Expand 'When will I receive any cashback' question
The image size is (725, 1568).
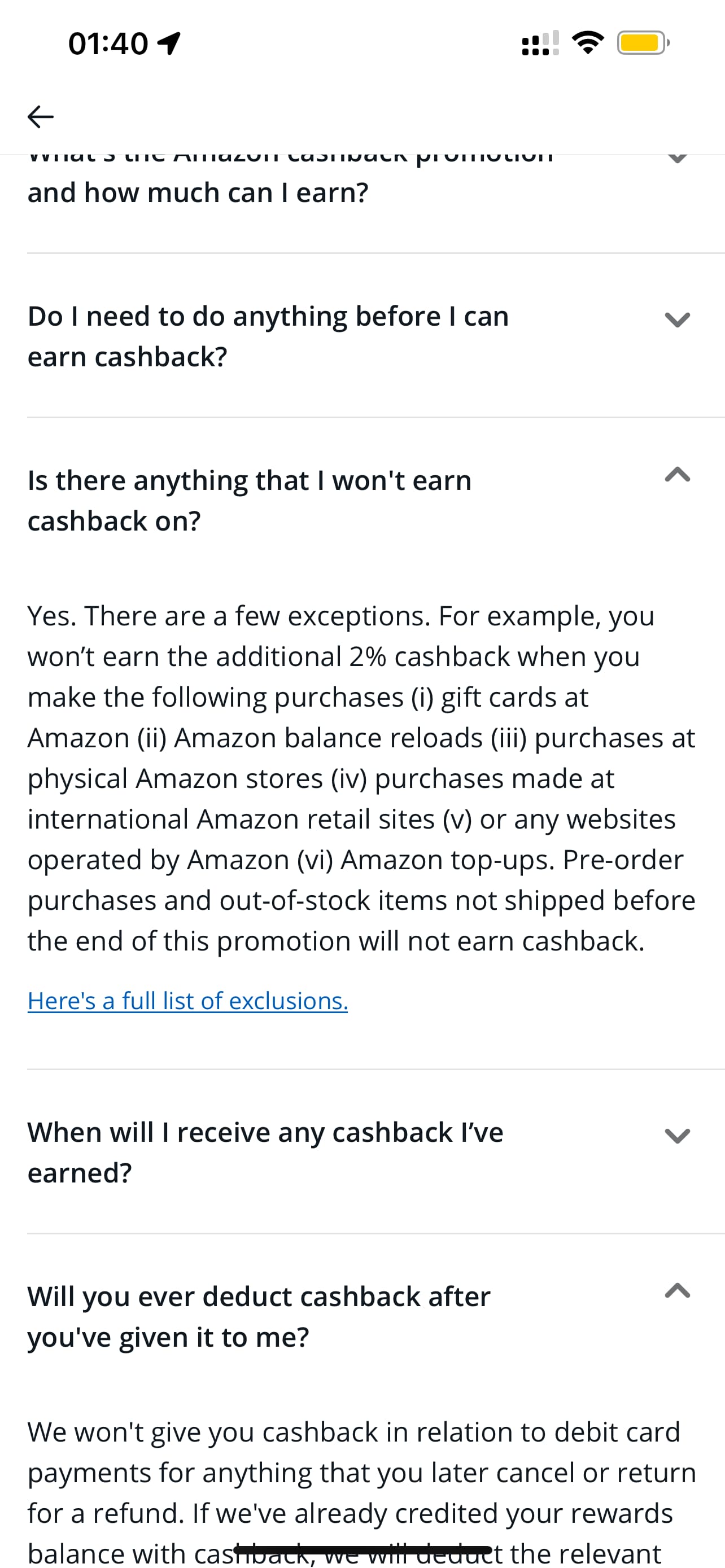pos(362,1152)
